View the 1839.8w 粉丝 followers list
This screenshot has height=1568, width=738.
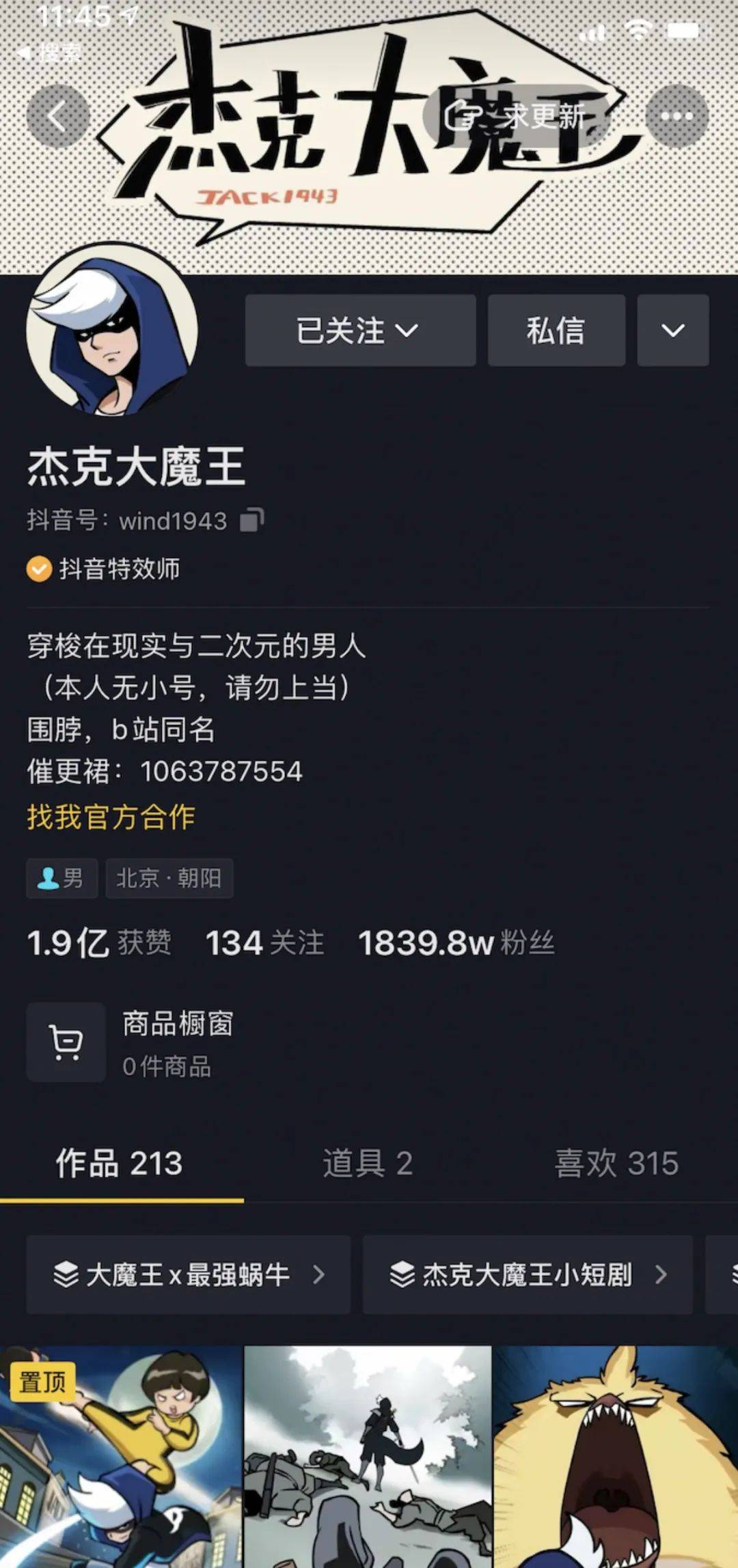[x=456, y=943]
